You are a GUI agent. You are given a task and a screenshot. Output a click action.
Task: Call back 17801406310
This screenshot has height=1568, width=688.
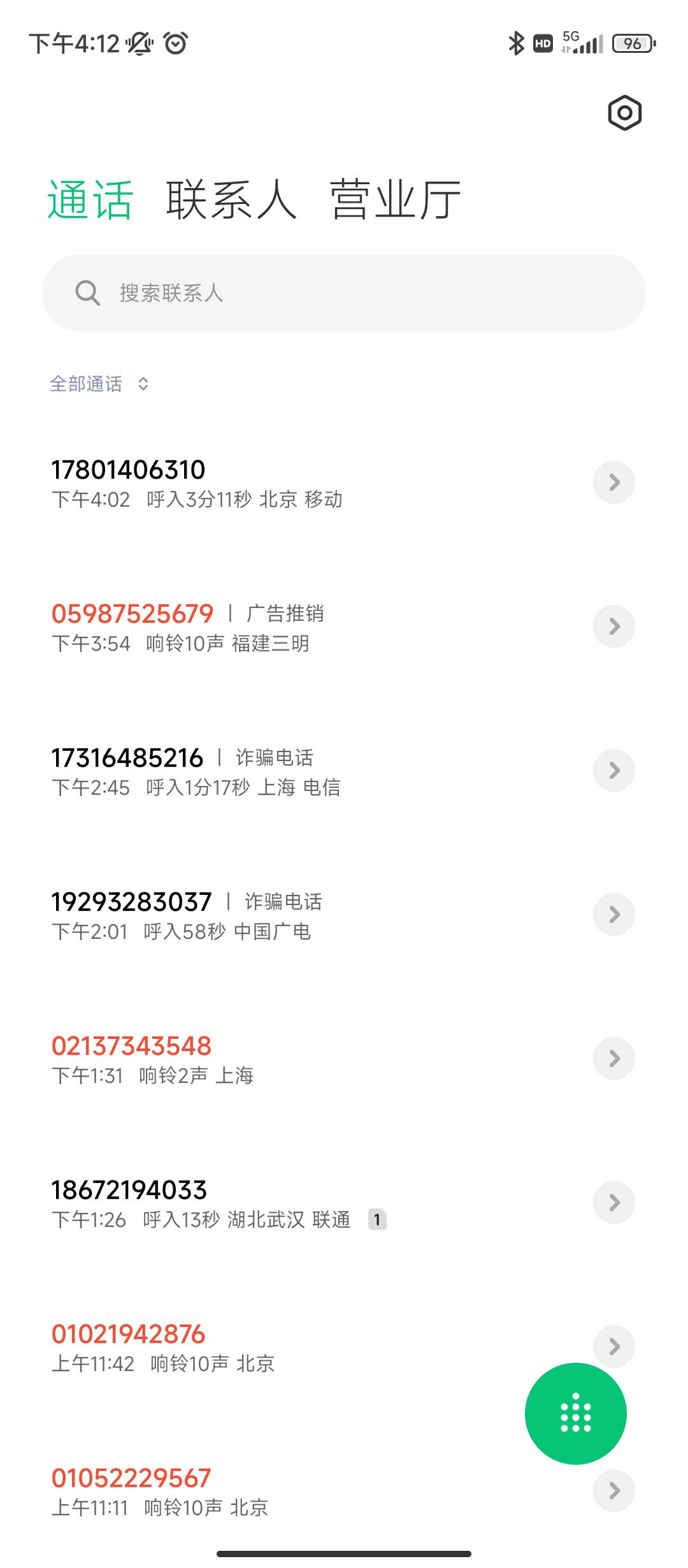tap(287, 483)
